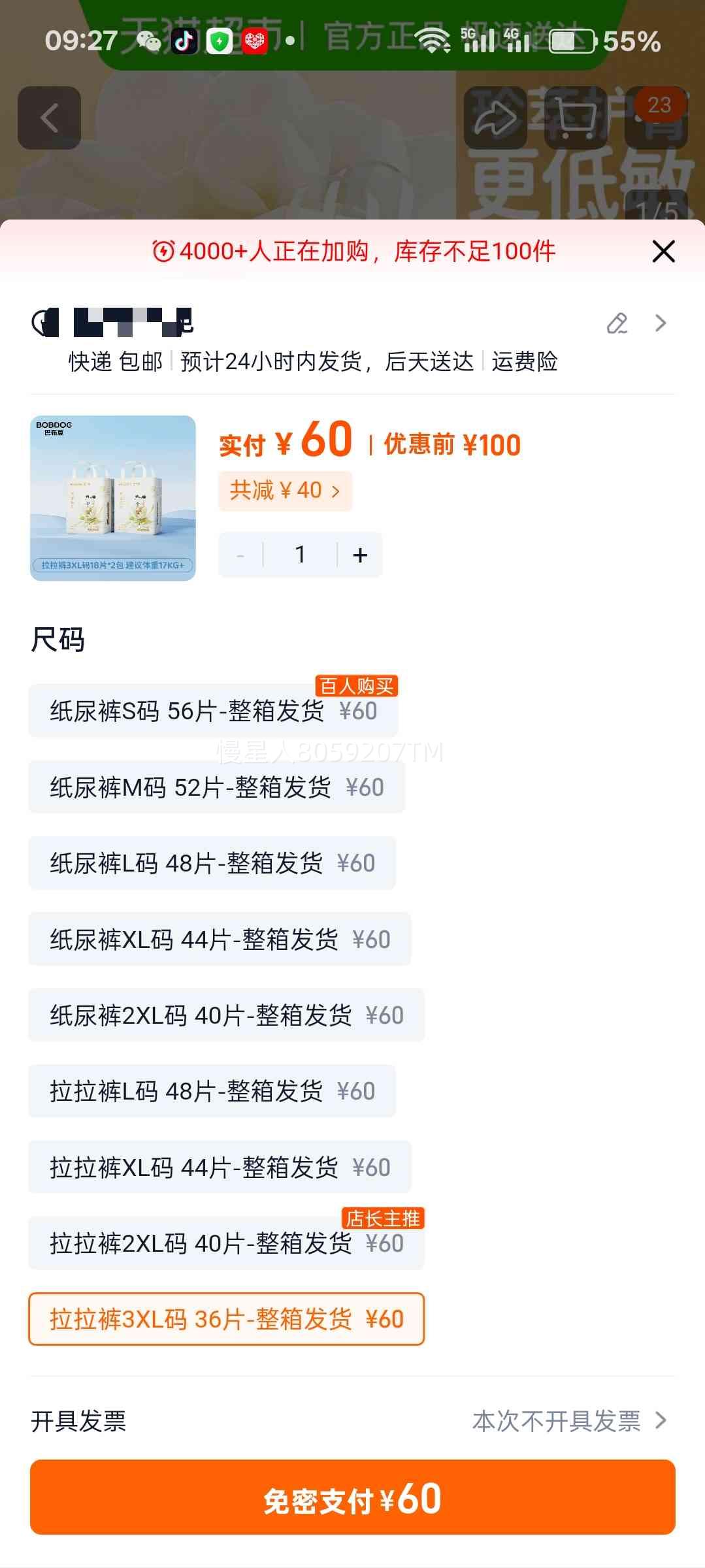Tap the selected 拉拉裤3XL码 36片 option
This screenshot has height=1568, width=705.
point(226,1319)
